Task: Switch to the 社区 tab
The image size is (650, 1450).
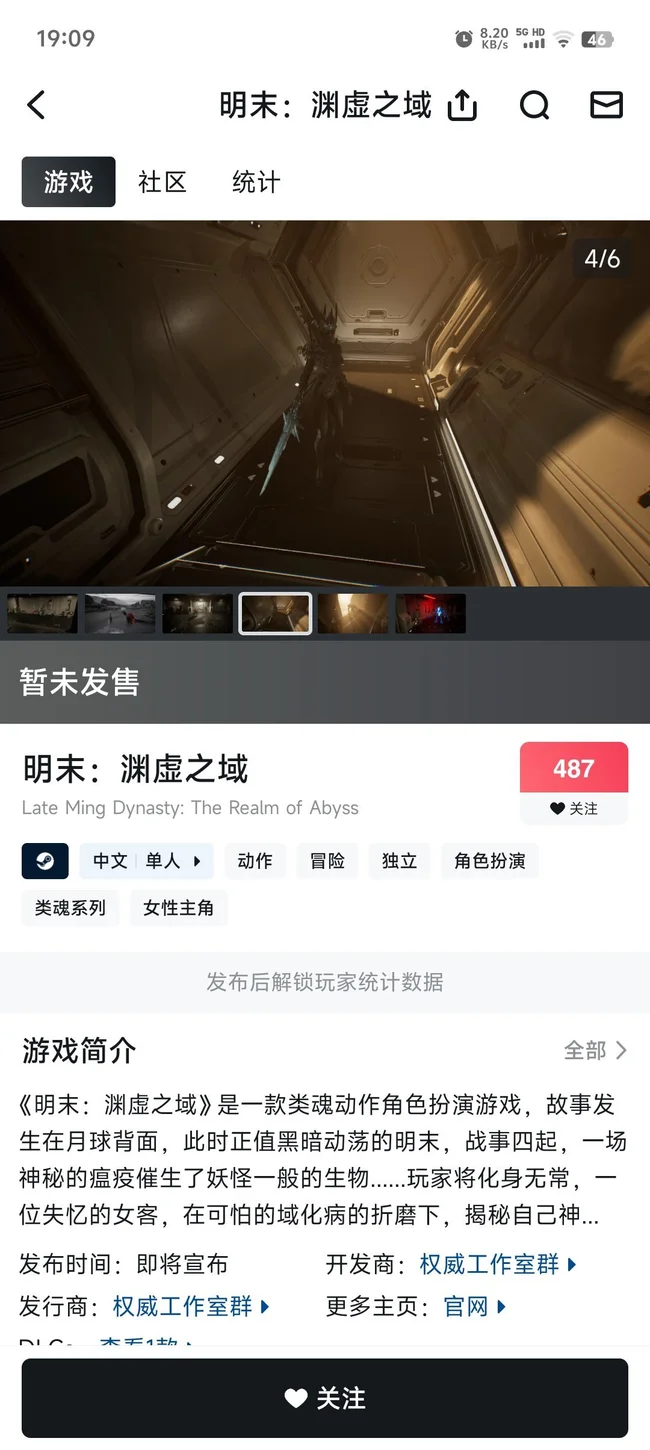Action: click(162, 182)
